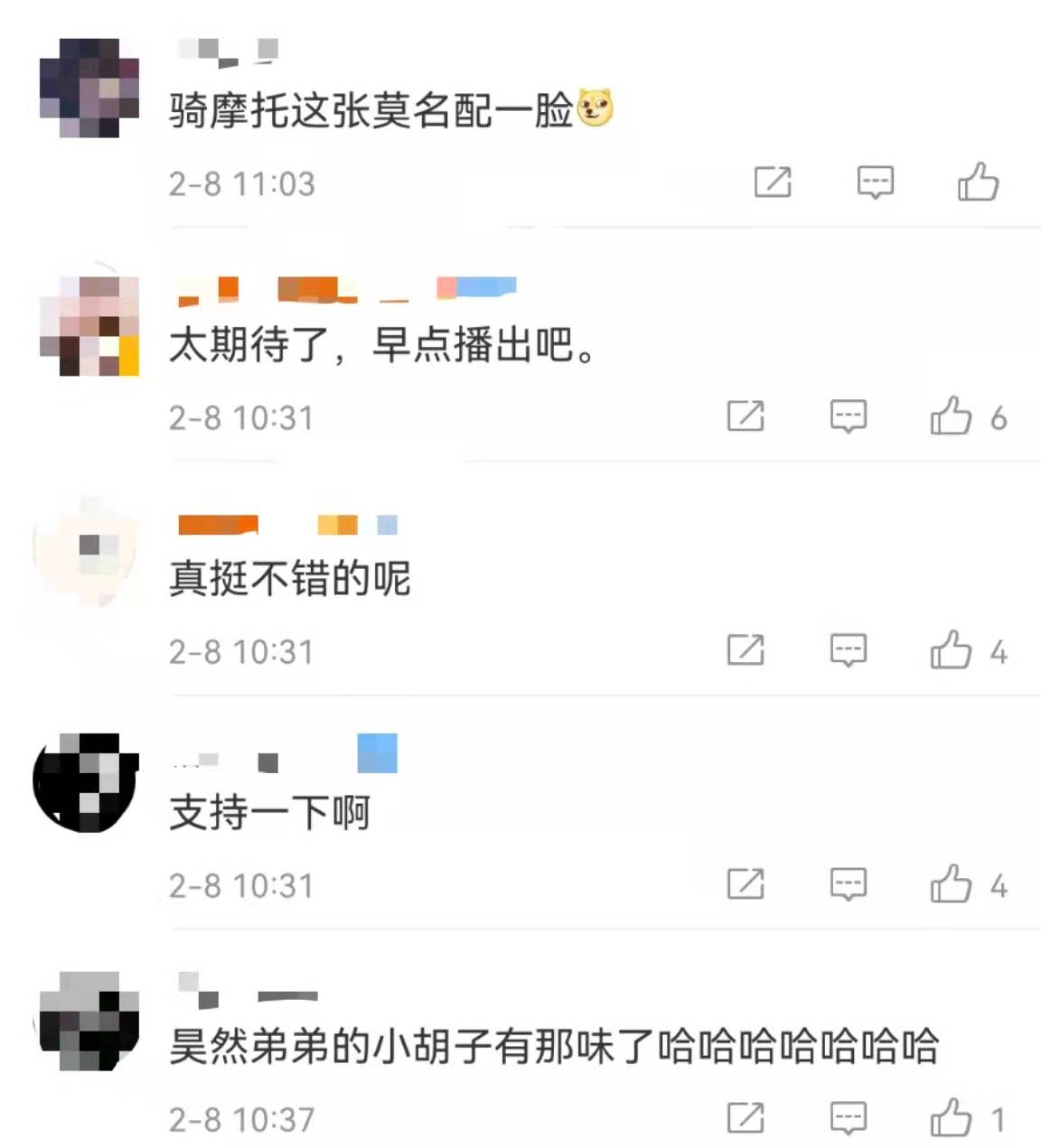Viewport: 1041px width, 1148px height.
Task: Reply to the comment 支持一下啊
Action: pos(848,884)
